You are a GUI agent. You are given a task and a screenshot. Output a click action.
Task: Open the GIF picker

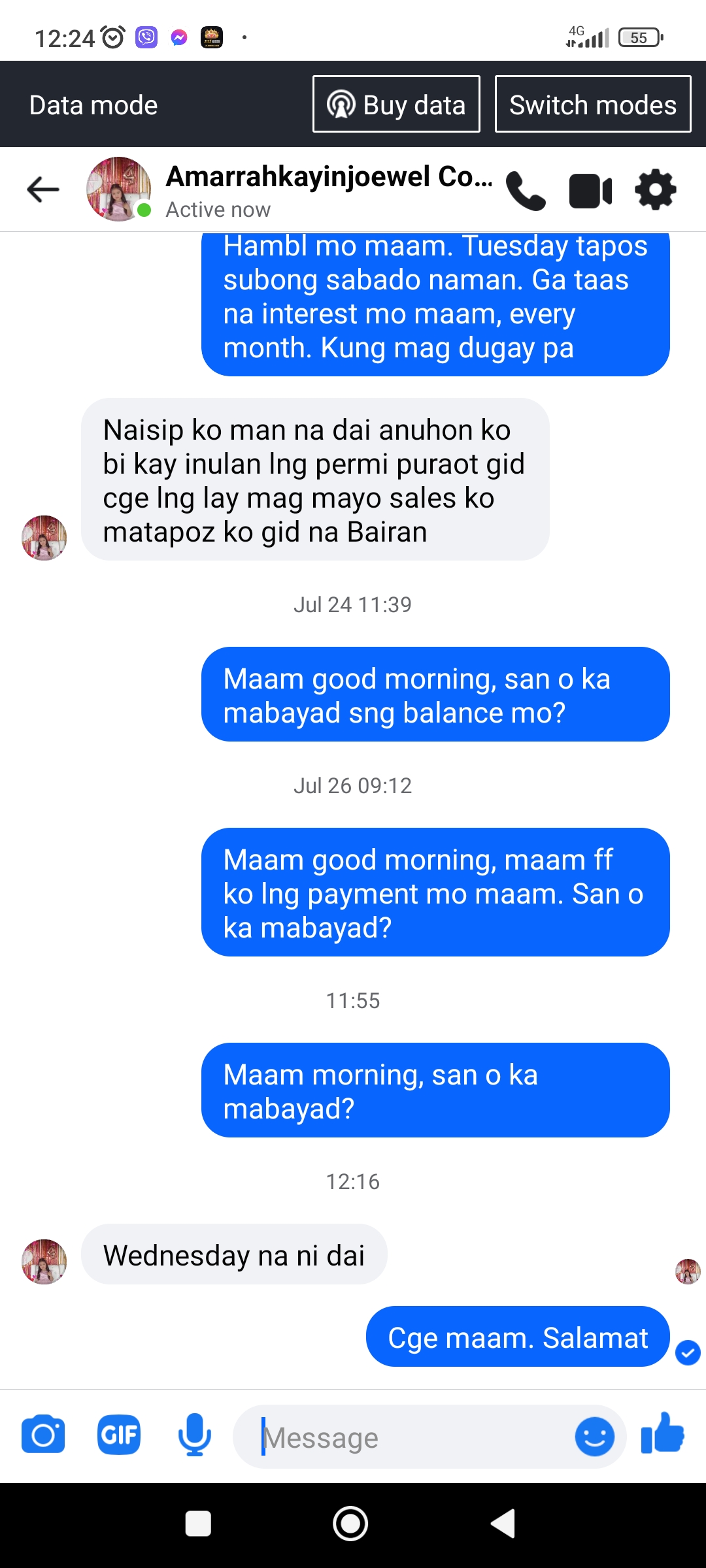pos(119,1435)
